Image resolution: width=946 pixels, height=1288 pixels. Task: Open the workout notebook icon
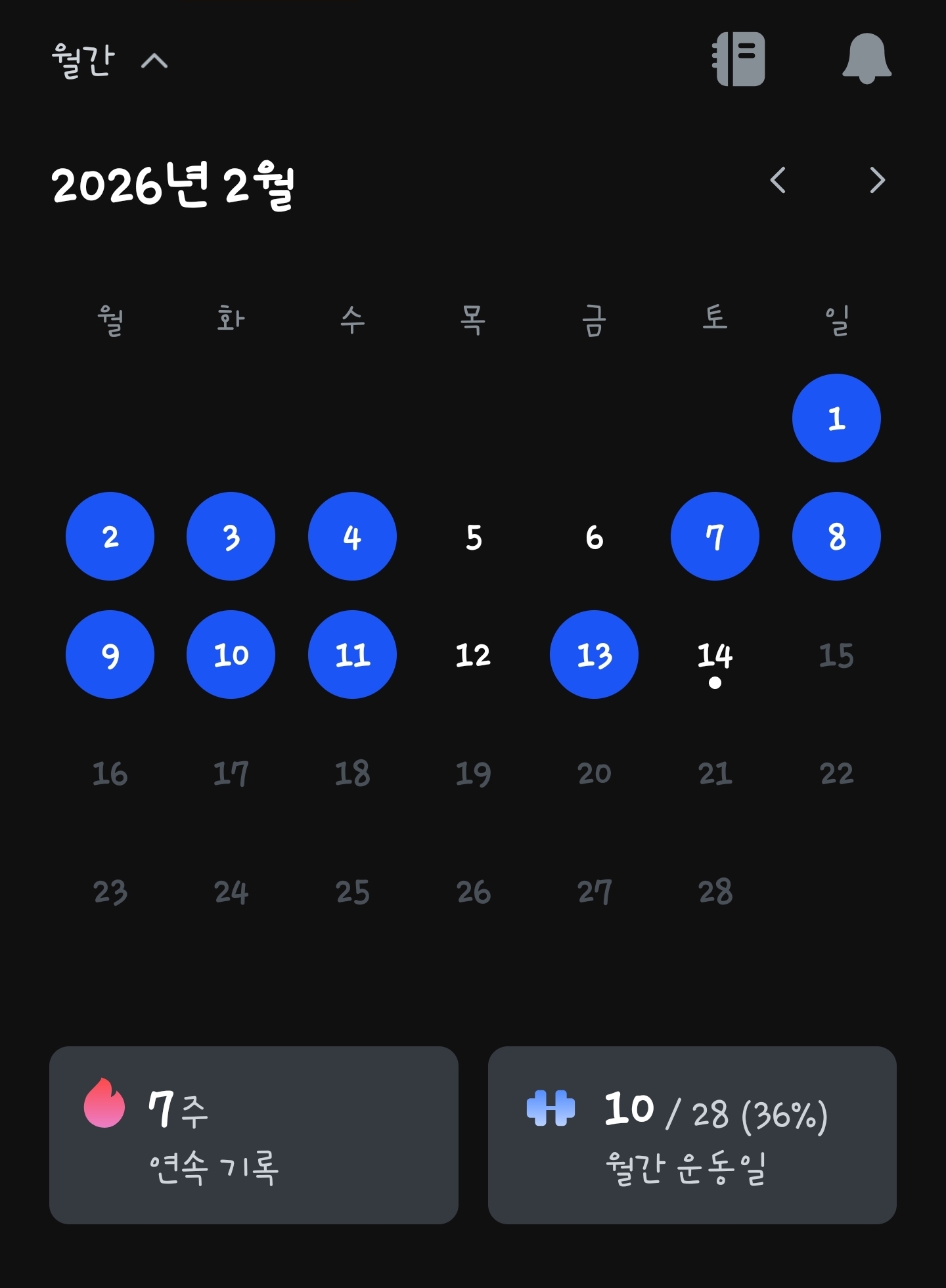[x=739, y=59]
